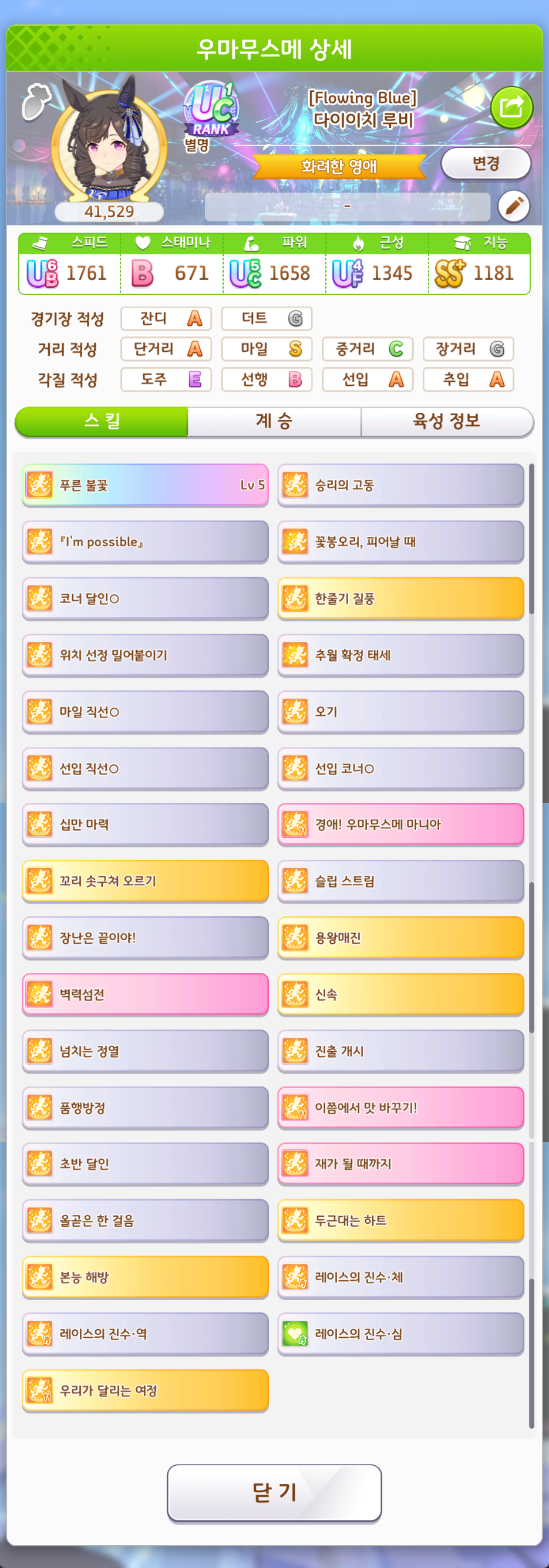Image resolution: width=549 pixels, height=1568 pixels.
Task: Select the 스킬 tab
Action: [x=102, y=421]
